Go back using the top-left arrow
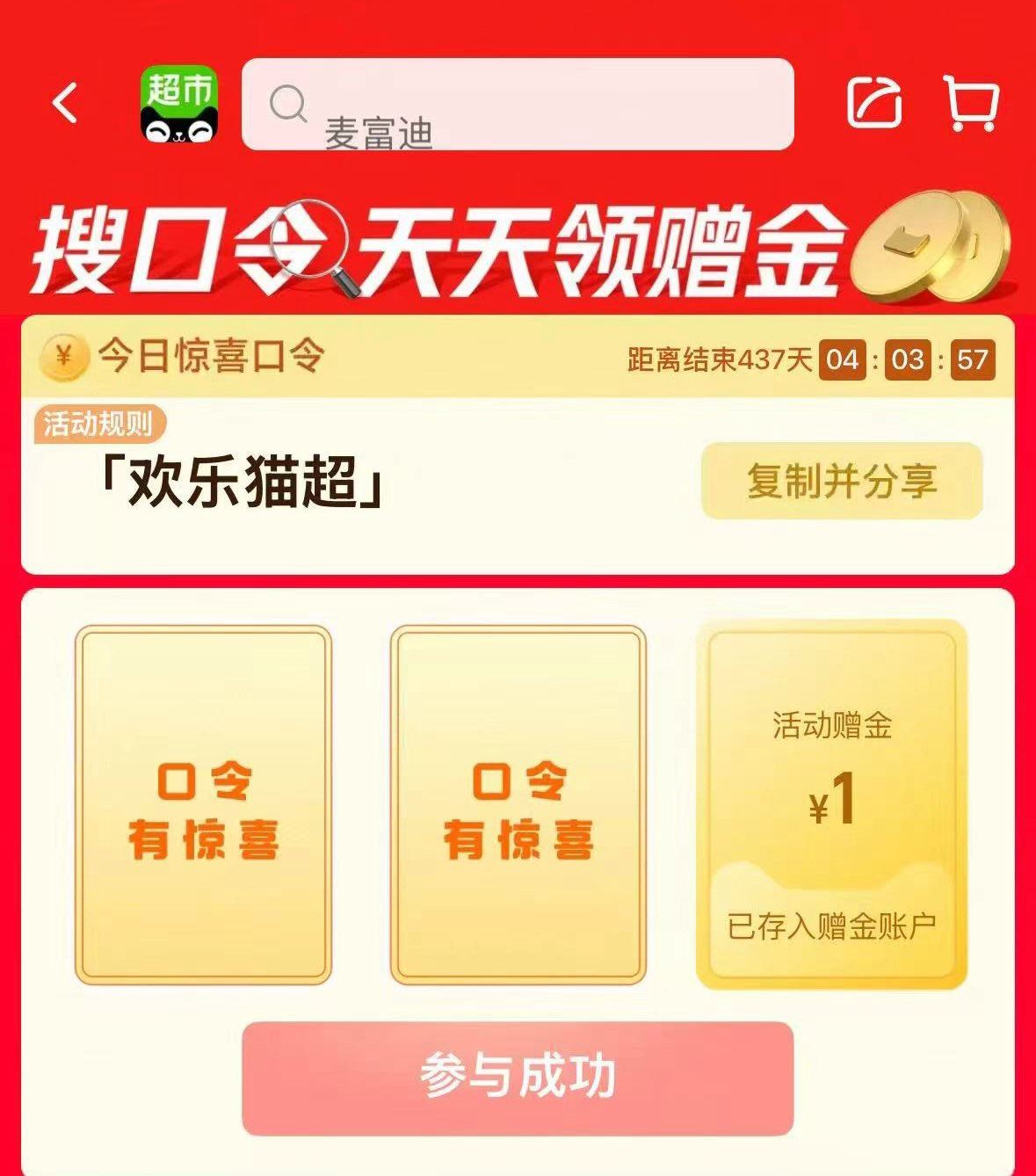This screenshot has width=1036, height=1176. pos(65,104)
